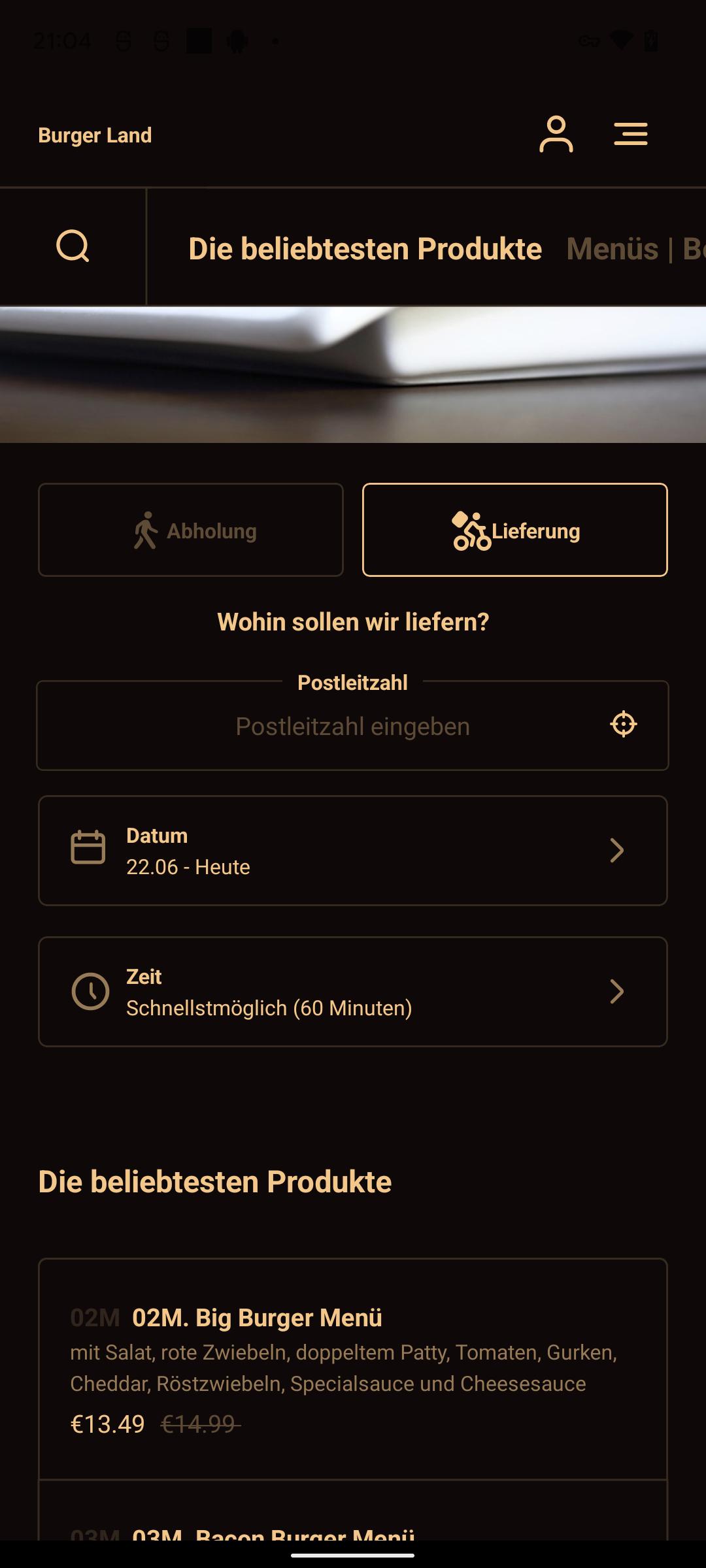This screenshot has height=1568, width=706.
Task: Choose Lieferung delivery option
Action: tap(515, 530)
